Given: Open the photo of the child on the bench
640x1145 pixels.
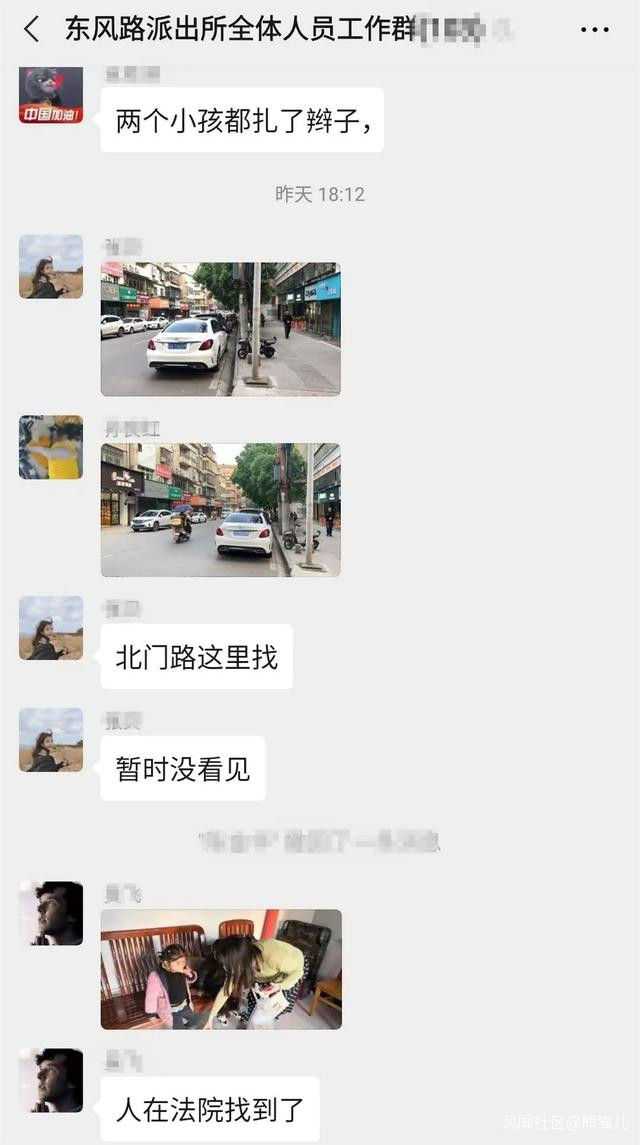Looking at the screenshot, I should 221,969.
